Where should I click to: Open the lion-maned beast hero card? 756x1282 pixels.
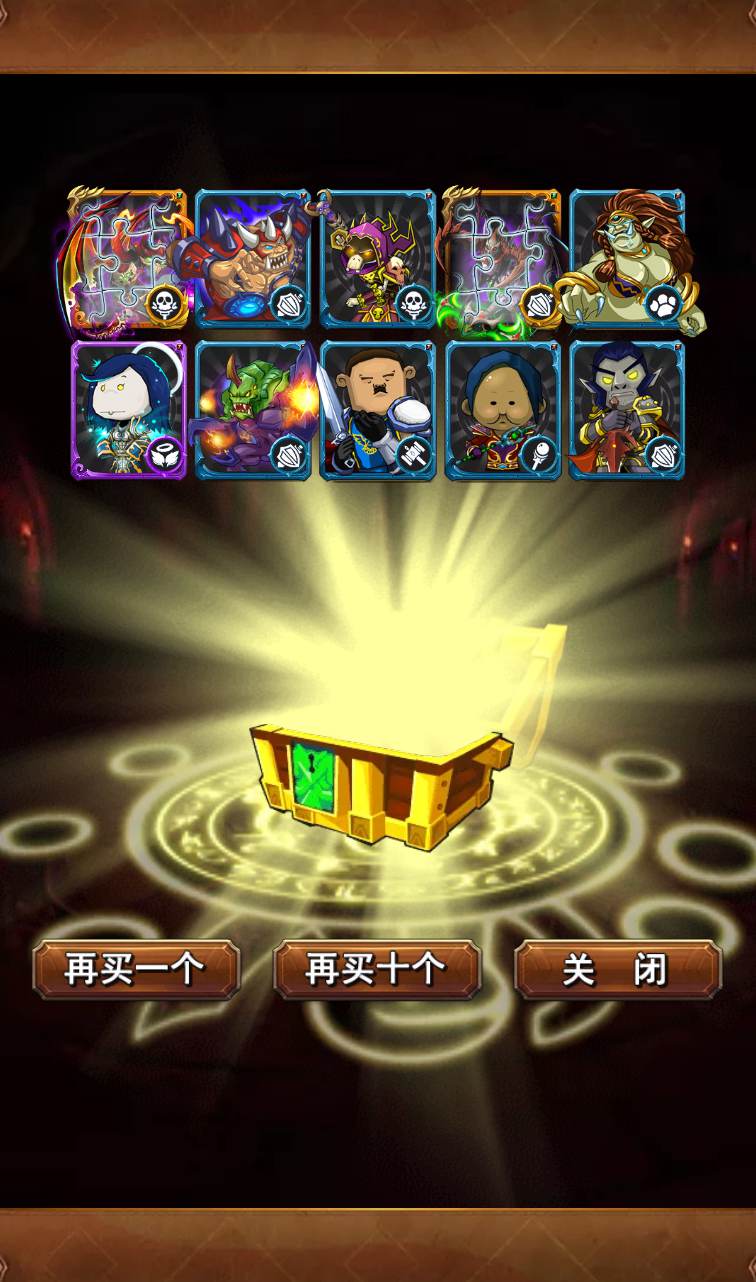pyautogui.click(x=628, y=260)
